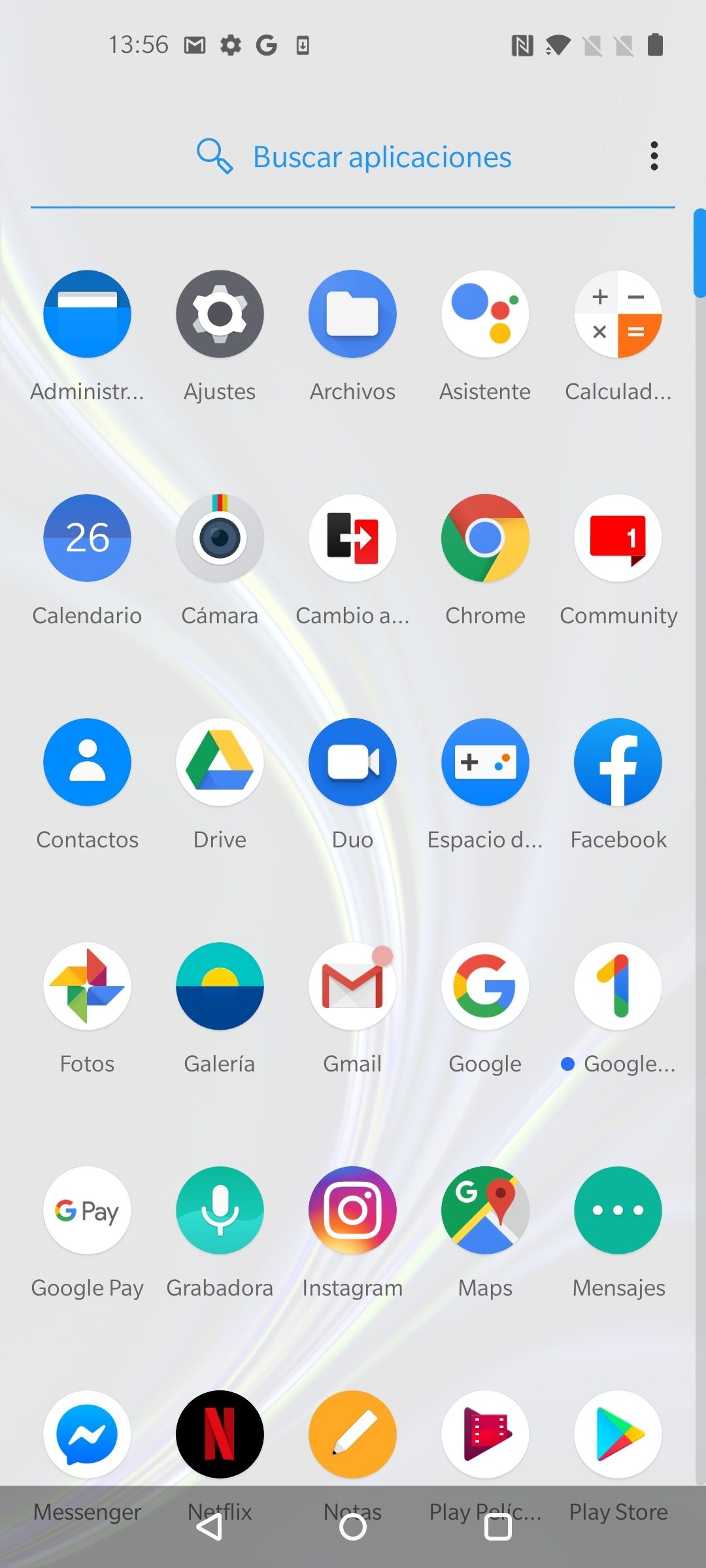Screen dimensions: 706x1568
Task: Launch Gmail
Action: (x=352, y=987)
